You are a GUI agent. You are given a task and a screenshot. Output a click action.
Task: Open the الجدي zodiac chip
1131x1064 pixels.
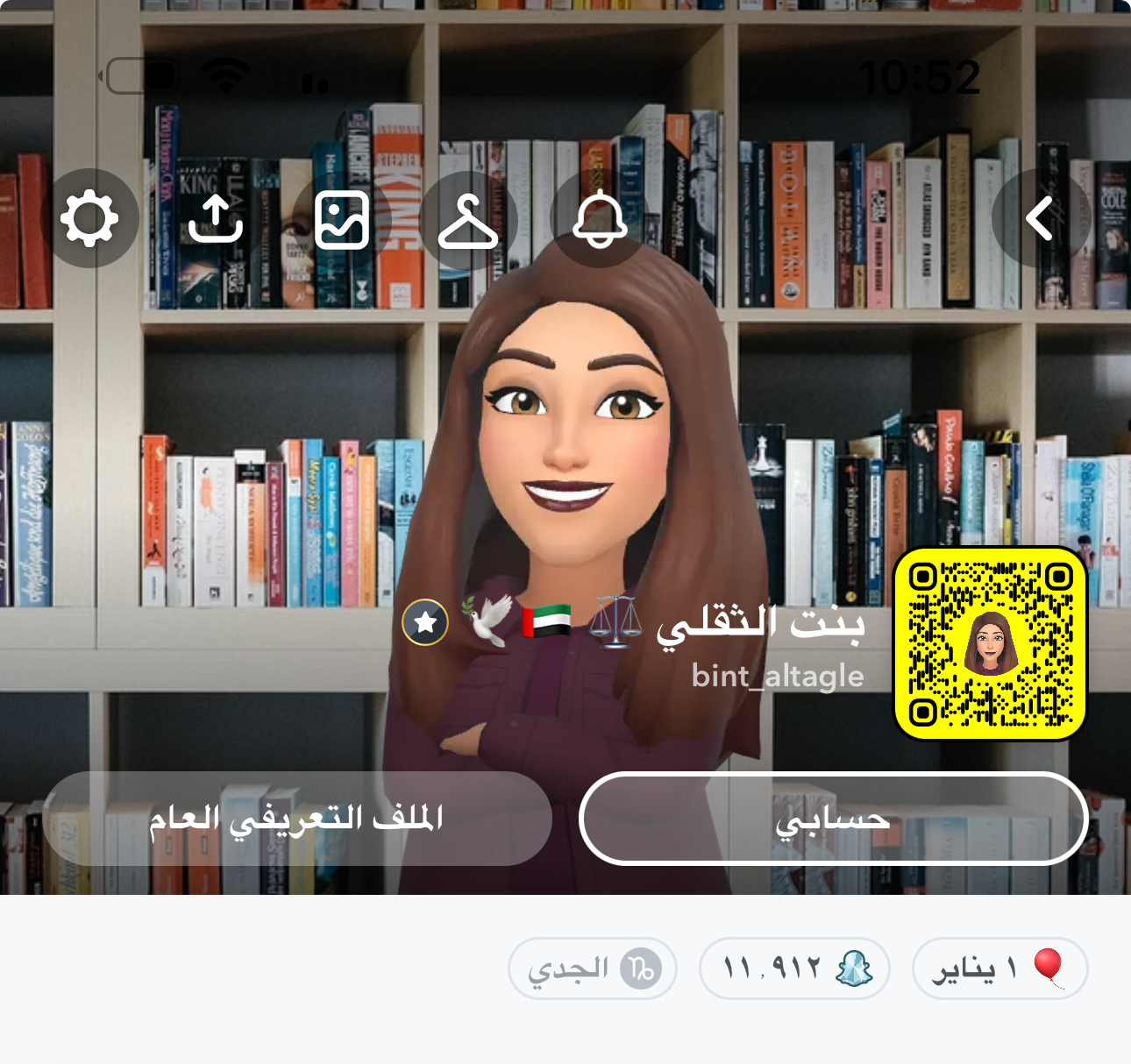[x=593, y=968]
